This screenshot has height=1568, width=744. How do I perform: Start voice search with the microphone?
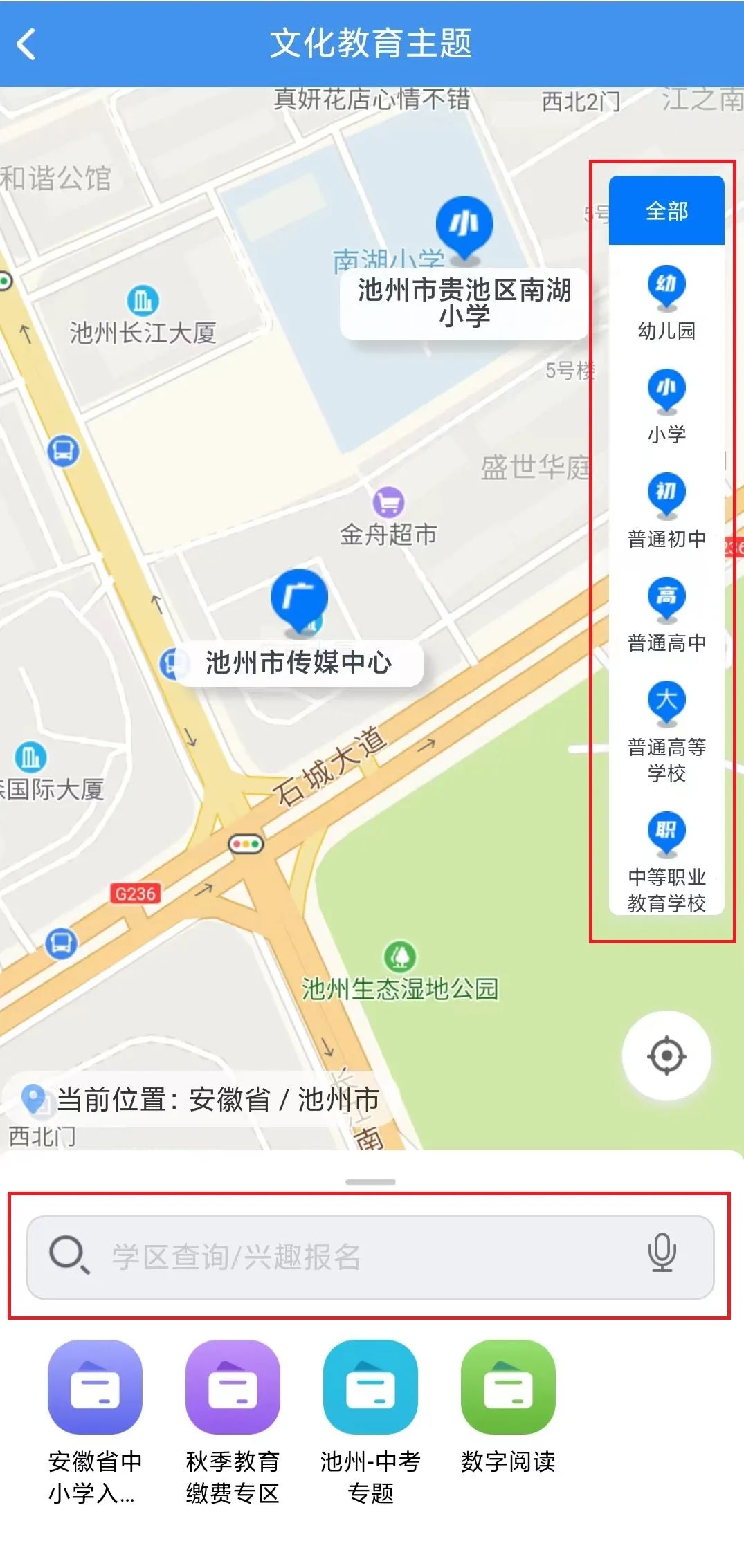click(x=662, y=1253)
